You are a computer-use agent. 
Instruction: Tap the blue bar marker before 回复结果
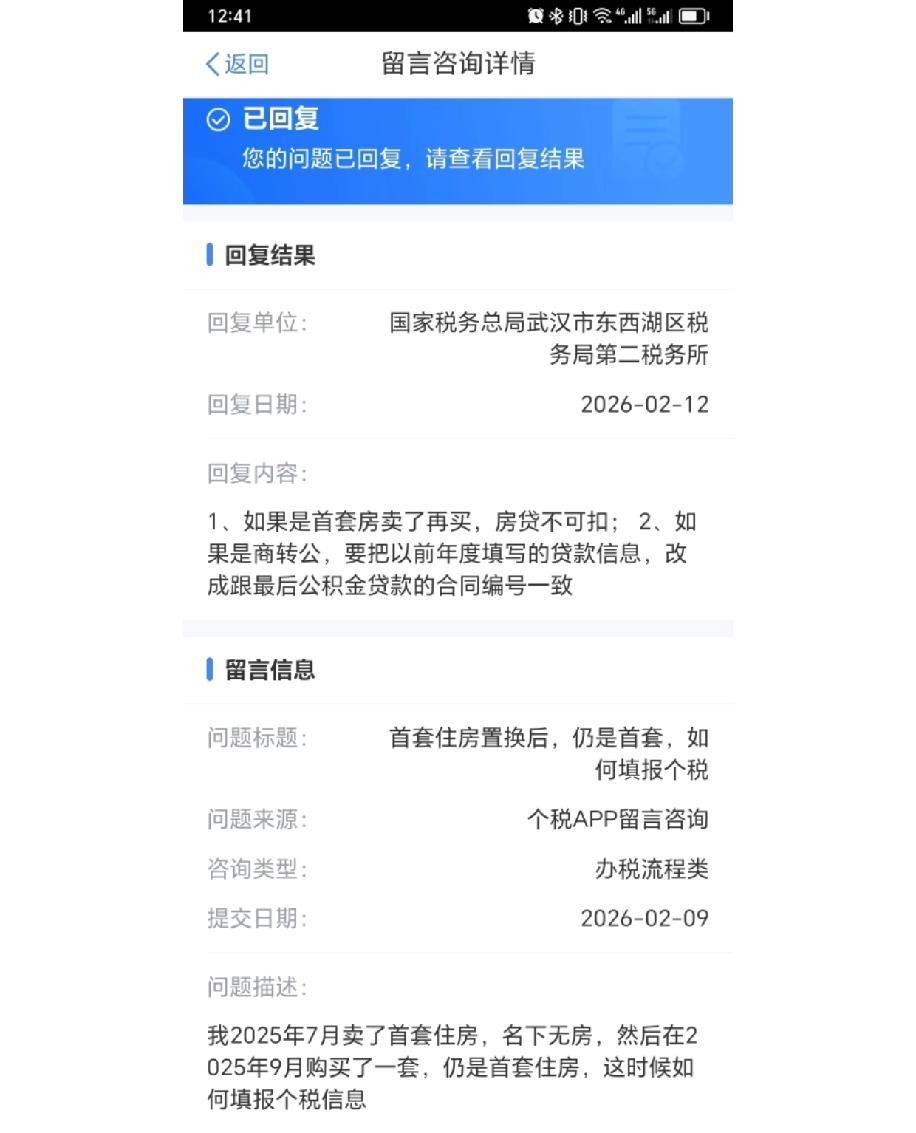(x=208, y=255)
